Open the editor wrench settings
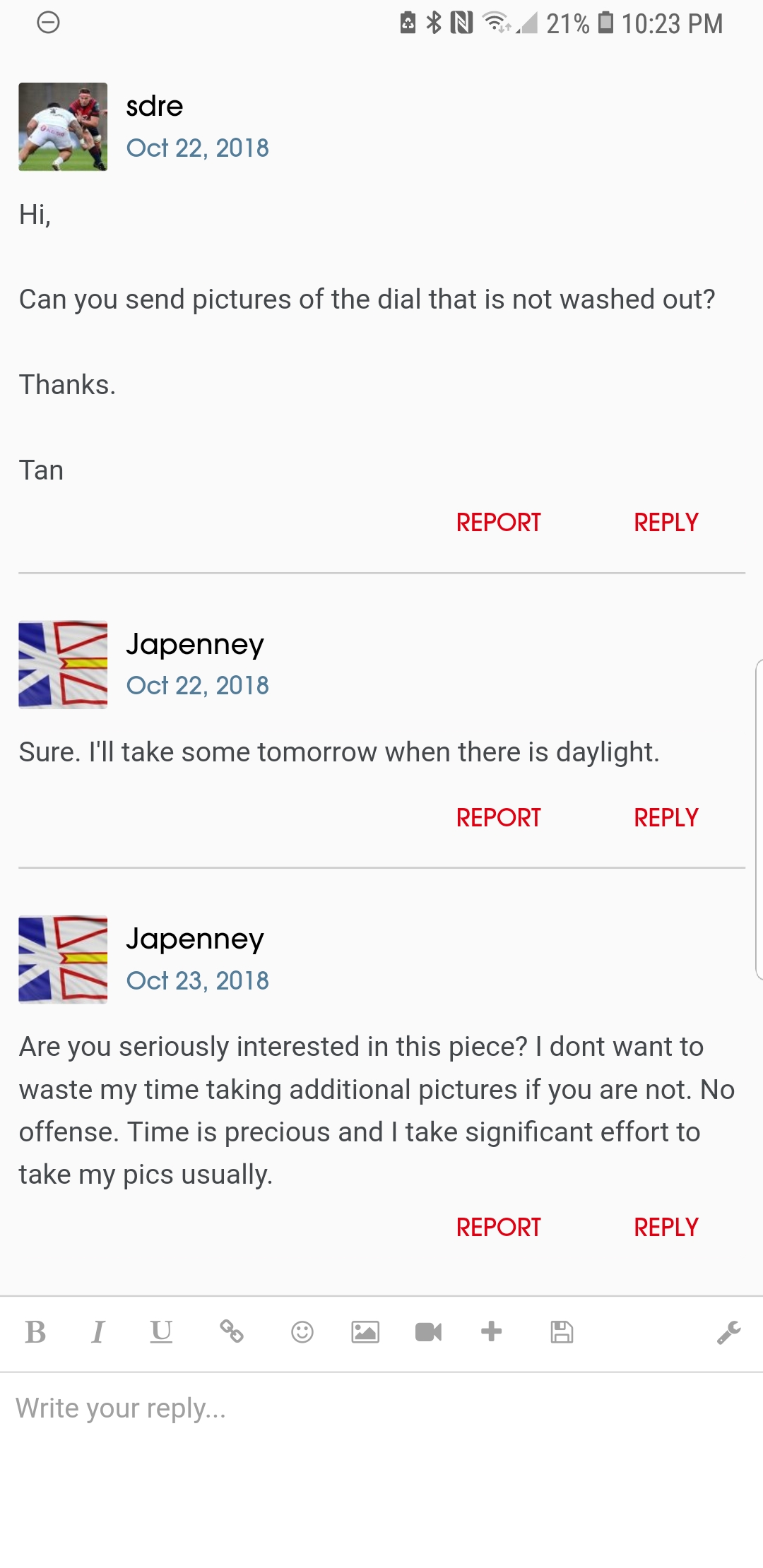Viewport: 763px width, 1568px height. click(728, 1332)
